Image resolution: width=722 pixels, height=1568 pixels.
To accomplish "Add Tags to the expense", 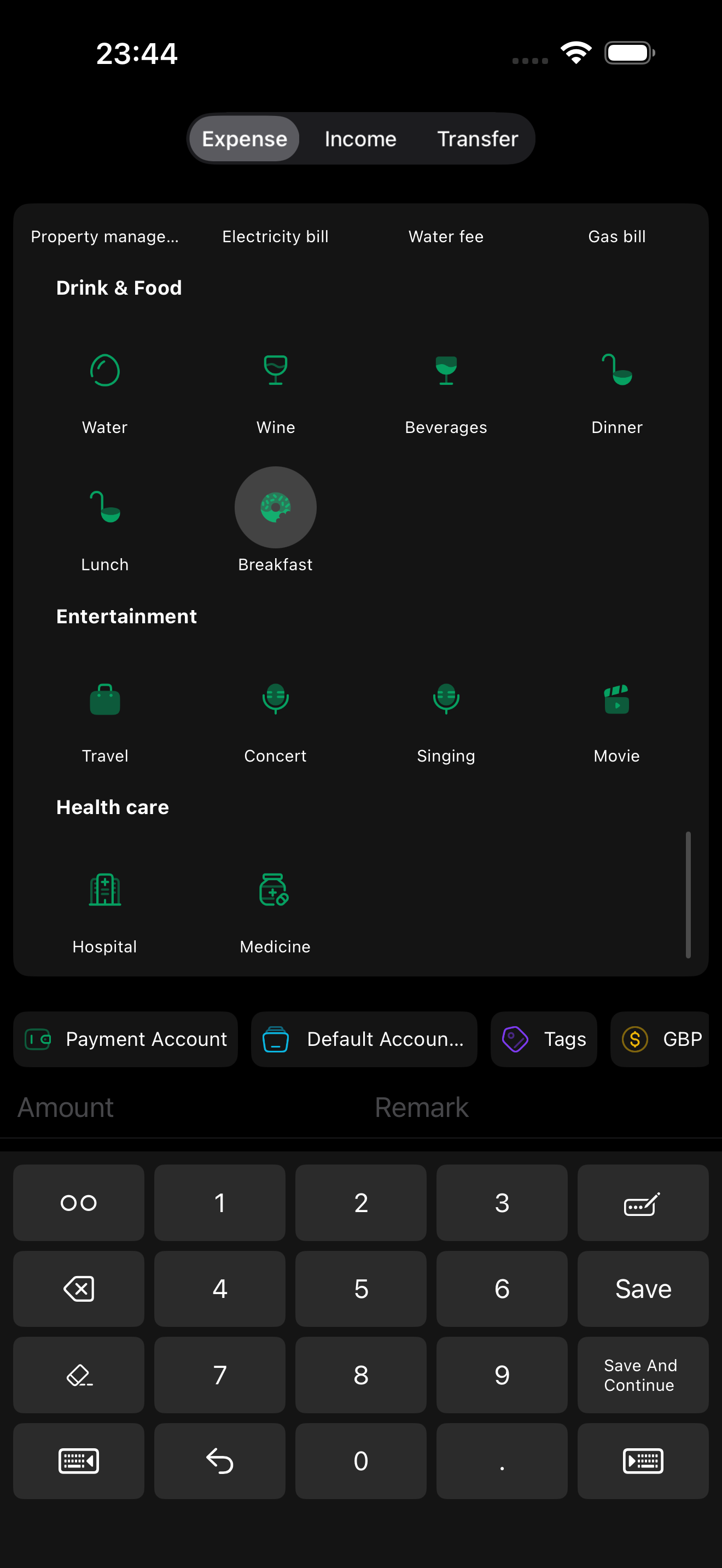I will [543, 1039].
